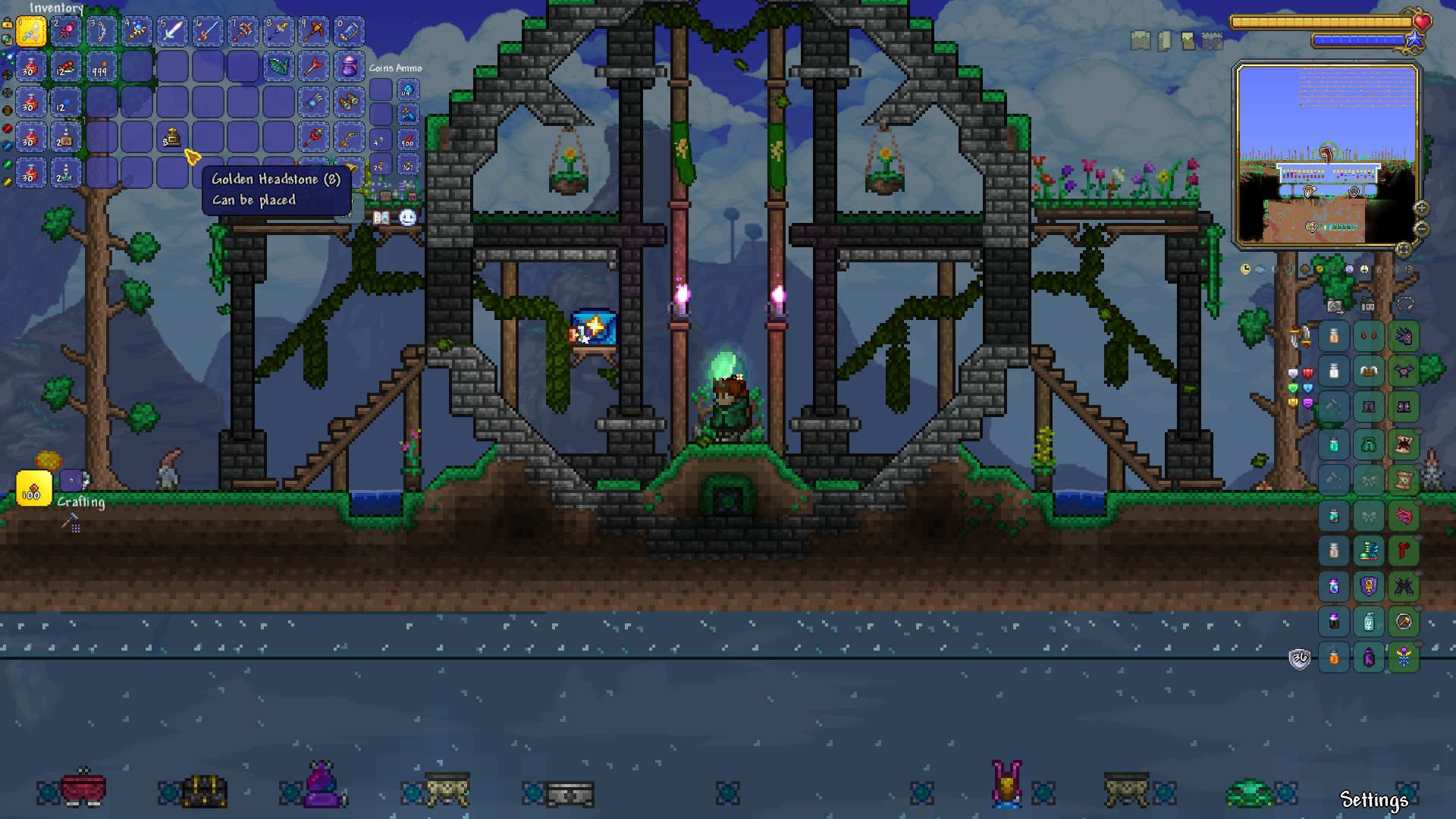Open the emote smiley face icon
This screenshot has height=819, width=1456.
click(x=408, y=218)
